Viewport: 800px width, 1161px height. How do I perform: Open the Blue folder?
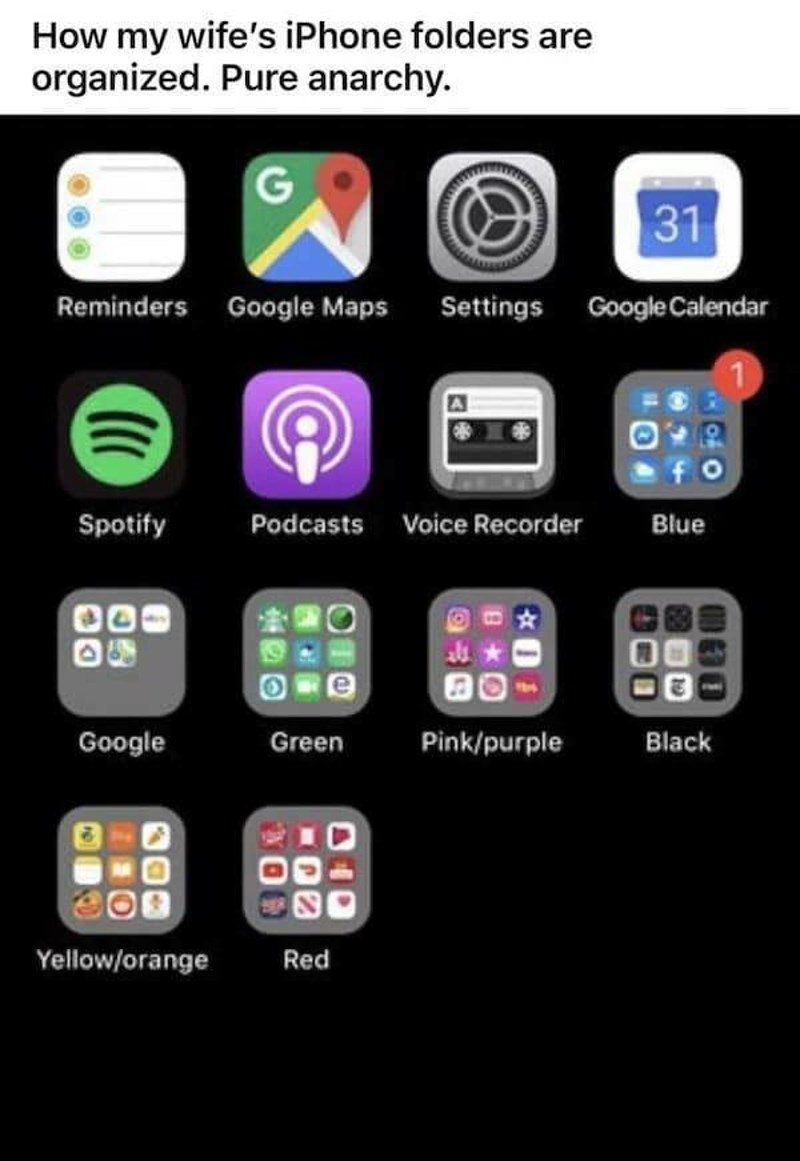click(676, 432)
